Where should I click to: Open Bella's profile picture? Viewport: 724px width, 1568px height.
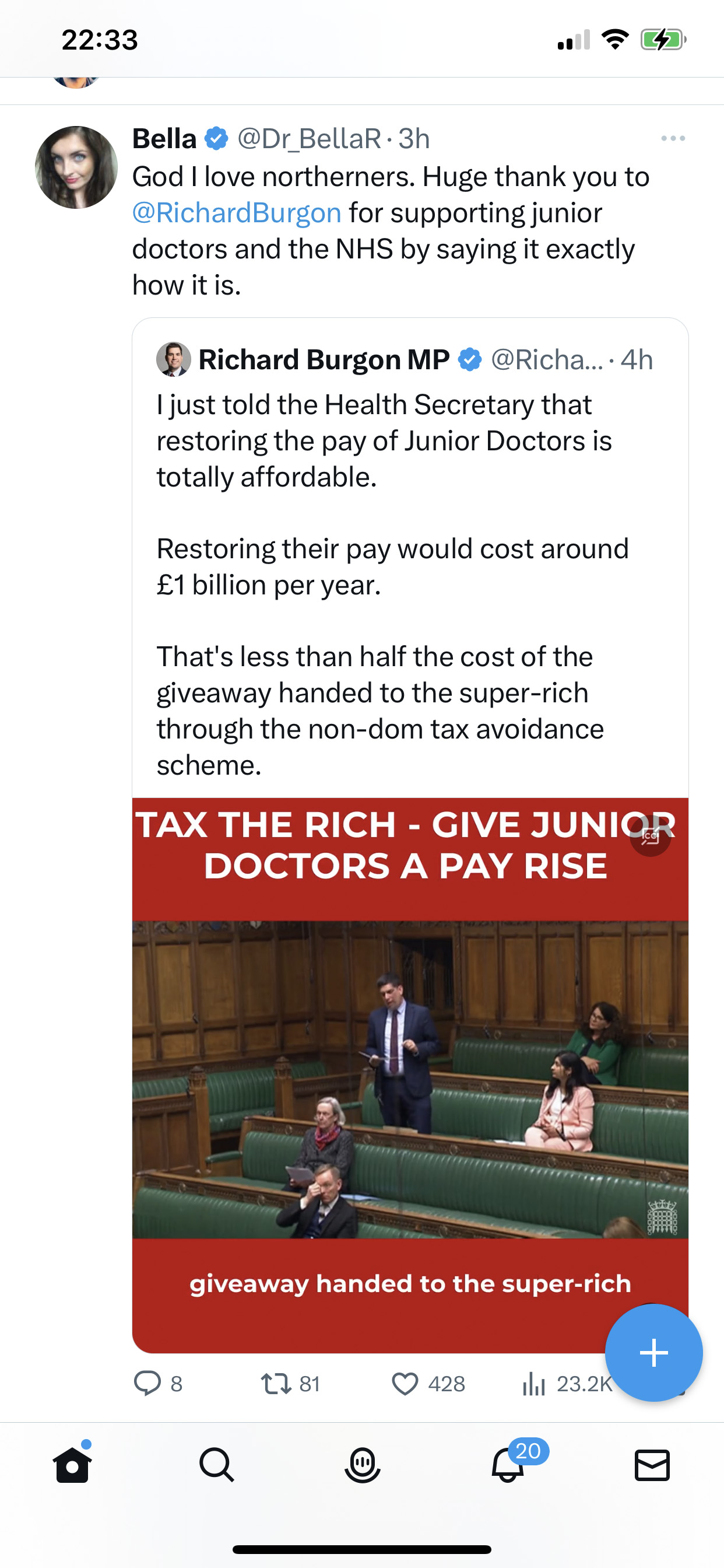(76, 167)
